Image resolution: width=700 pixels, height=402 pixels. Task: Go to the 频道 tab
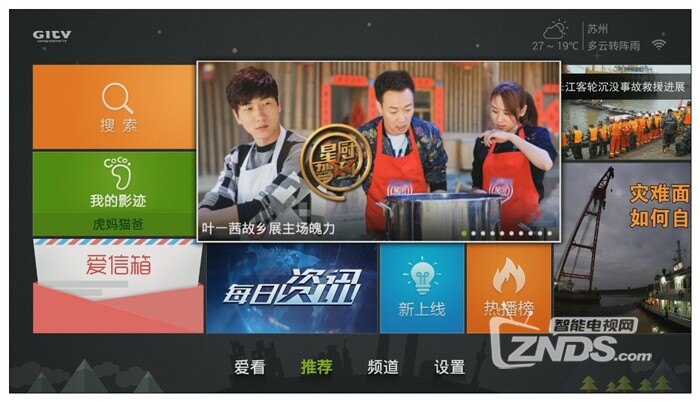pos(383,367)
